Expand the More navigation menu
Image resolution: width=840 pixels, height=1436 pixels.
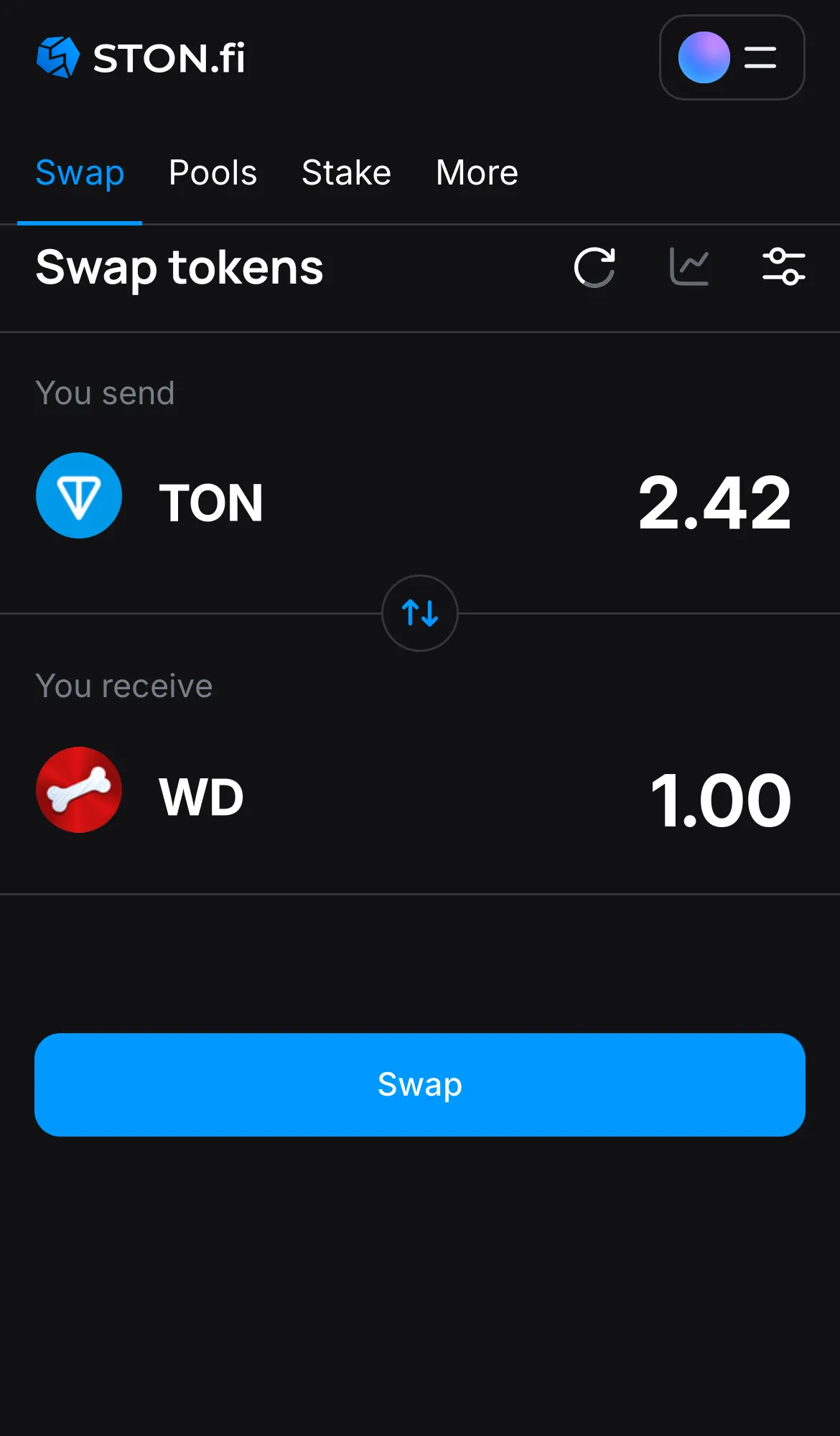(476, 172)
